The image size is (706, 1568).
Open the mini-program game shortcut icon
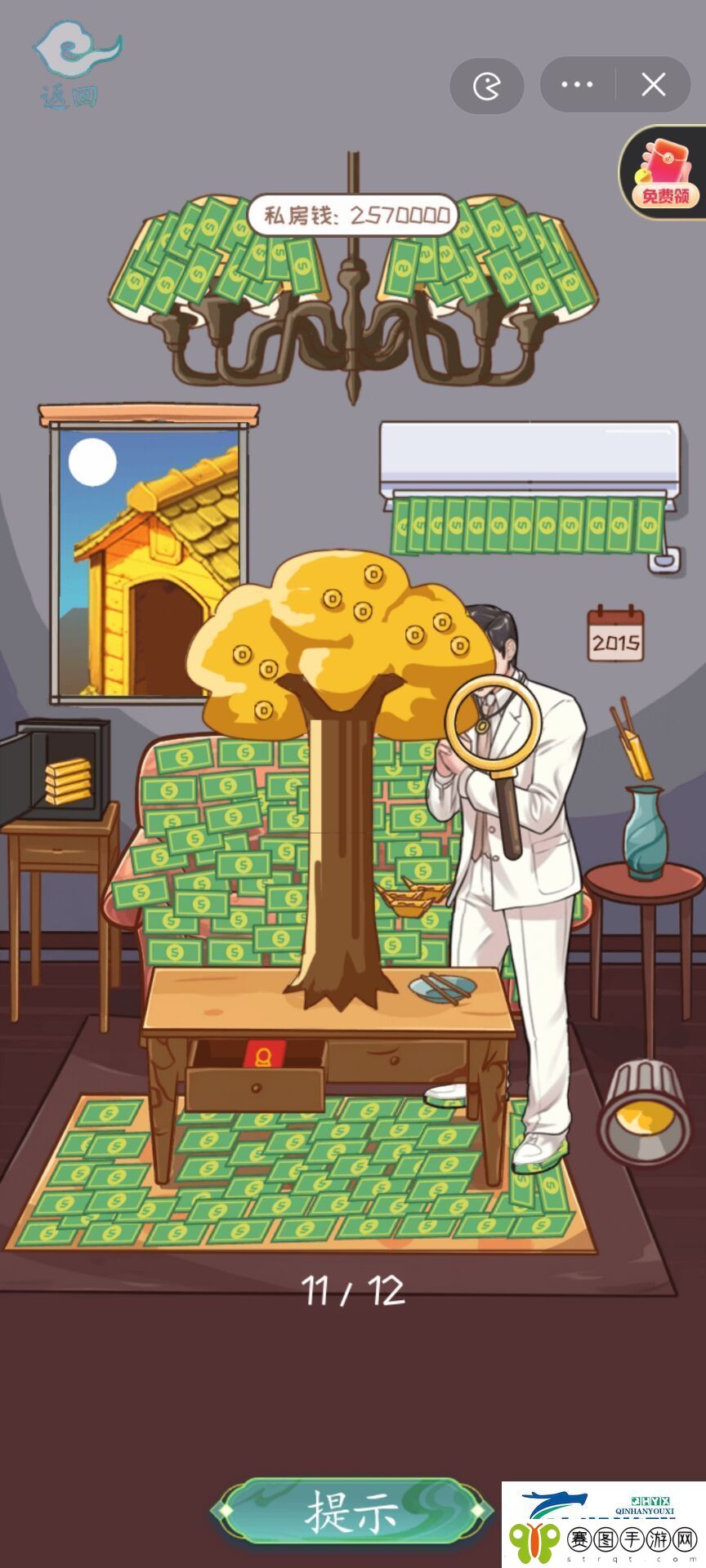(x=487, y=85)
